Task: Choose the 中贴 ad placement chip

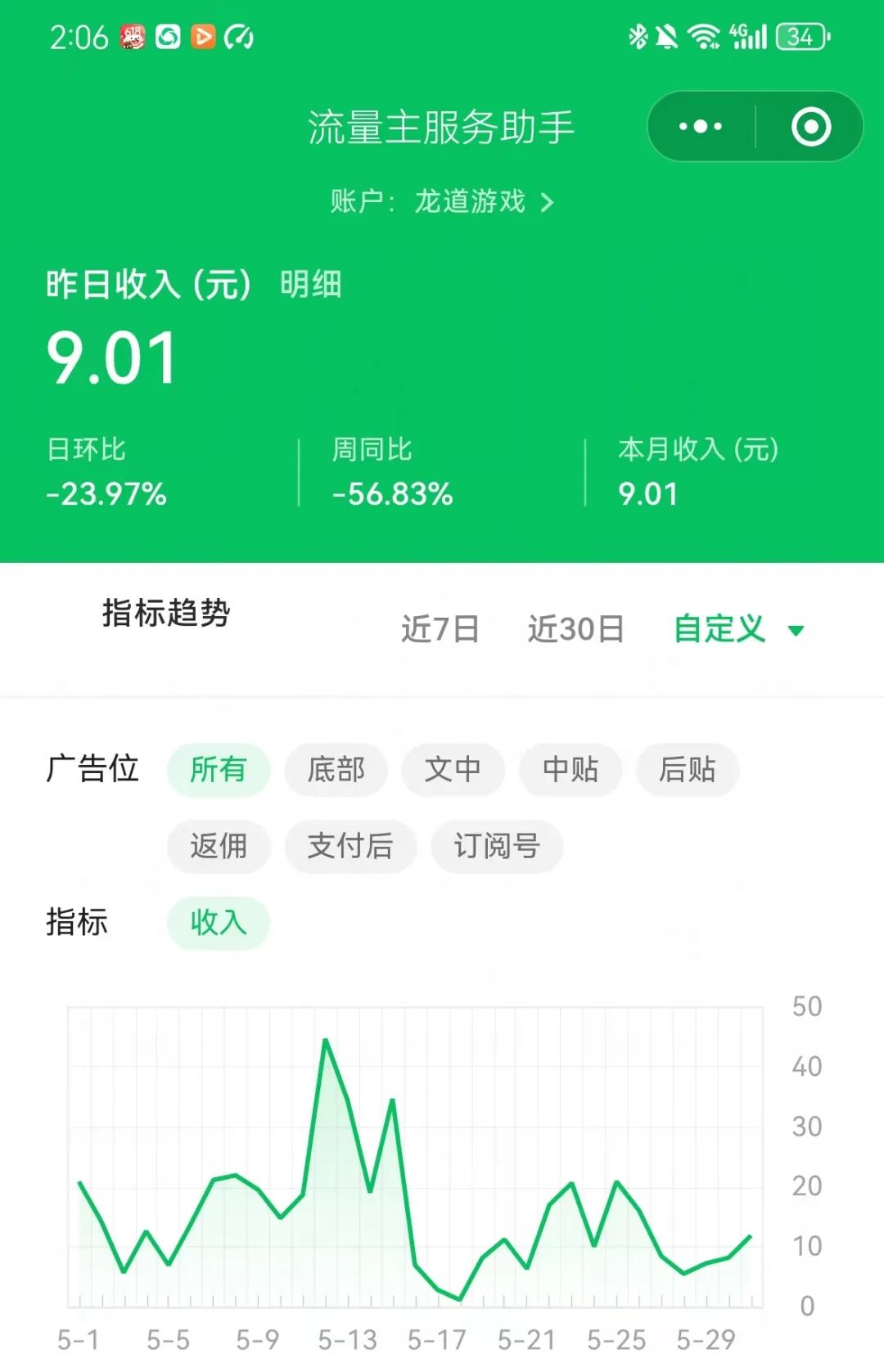Action: pos(571,770)
